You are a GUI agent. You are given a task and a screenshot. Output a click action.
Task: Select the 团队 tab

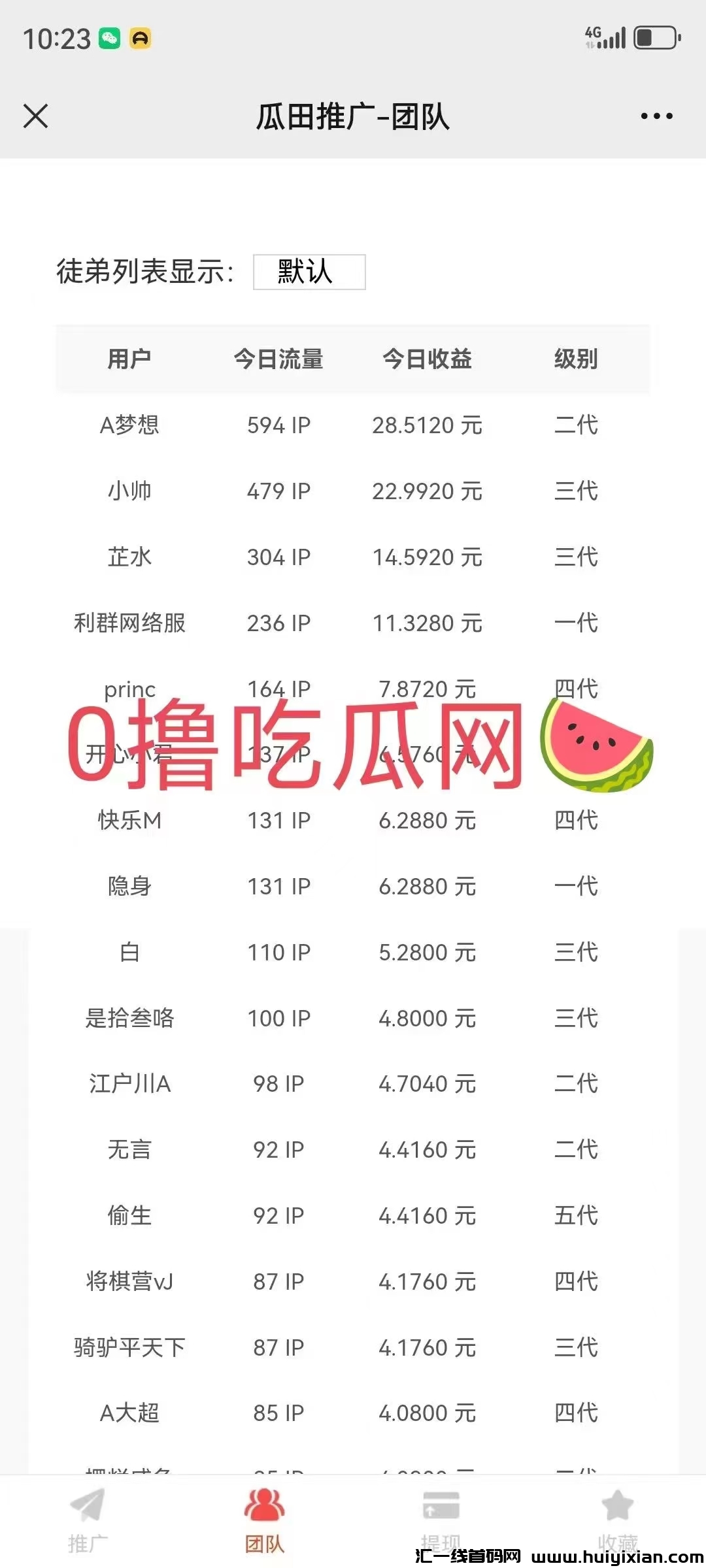point(264,1520)
